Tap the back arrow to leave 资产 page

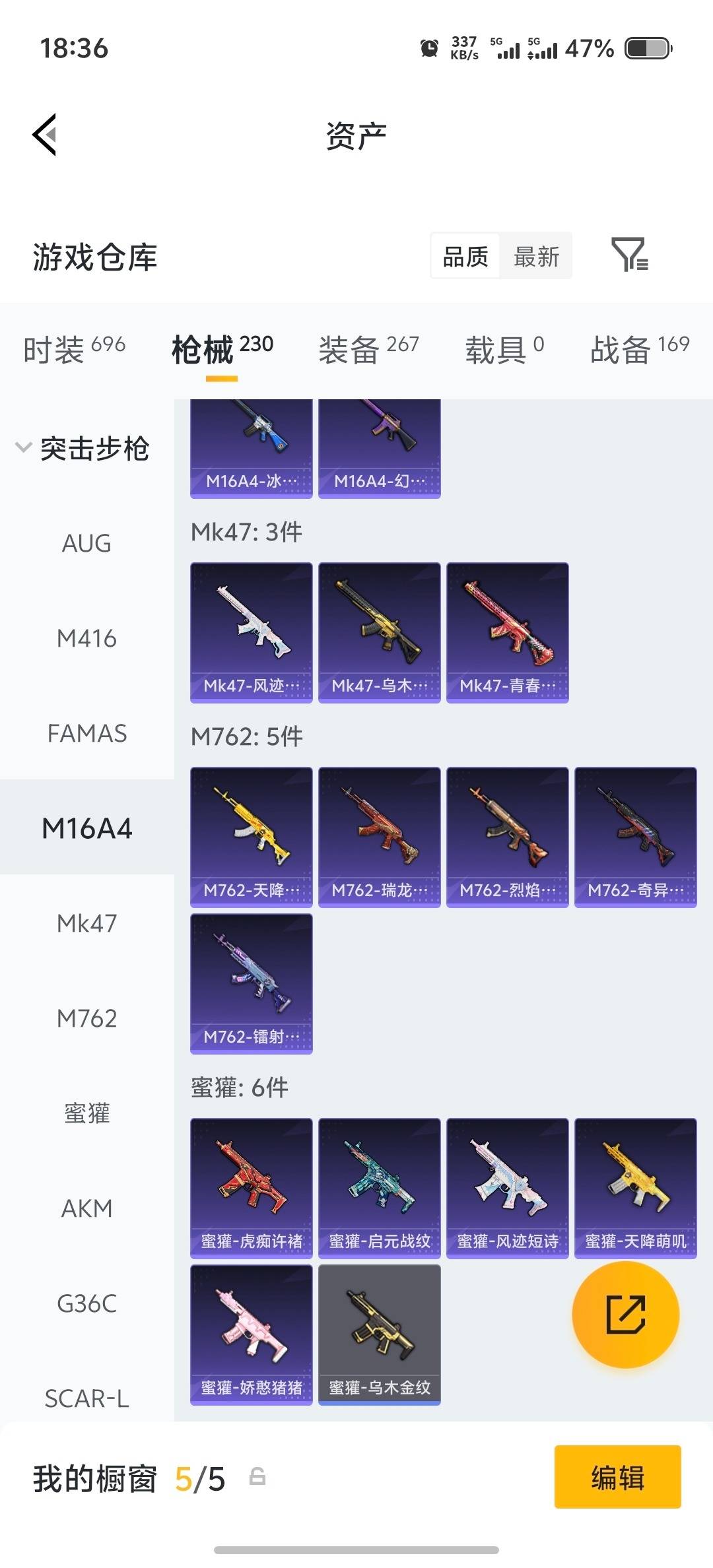point(44,134)
